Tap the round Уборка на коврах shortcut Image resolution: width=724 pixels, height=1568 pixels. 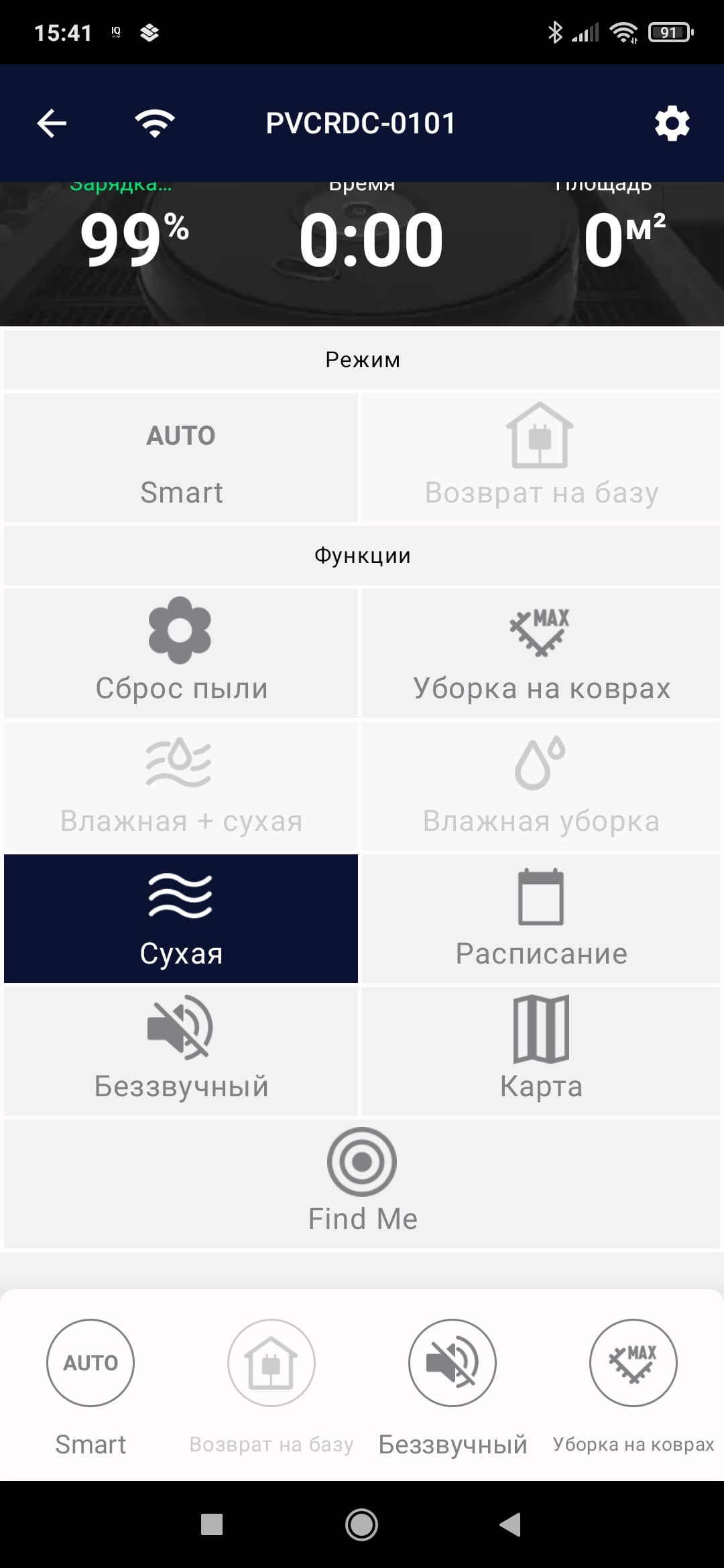[633, 1363]
